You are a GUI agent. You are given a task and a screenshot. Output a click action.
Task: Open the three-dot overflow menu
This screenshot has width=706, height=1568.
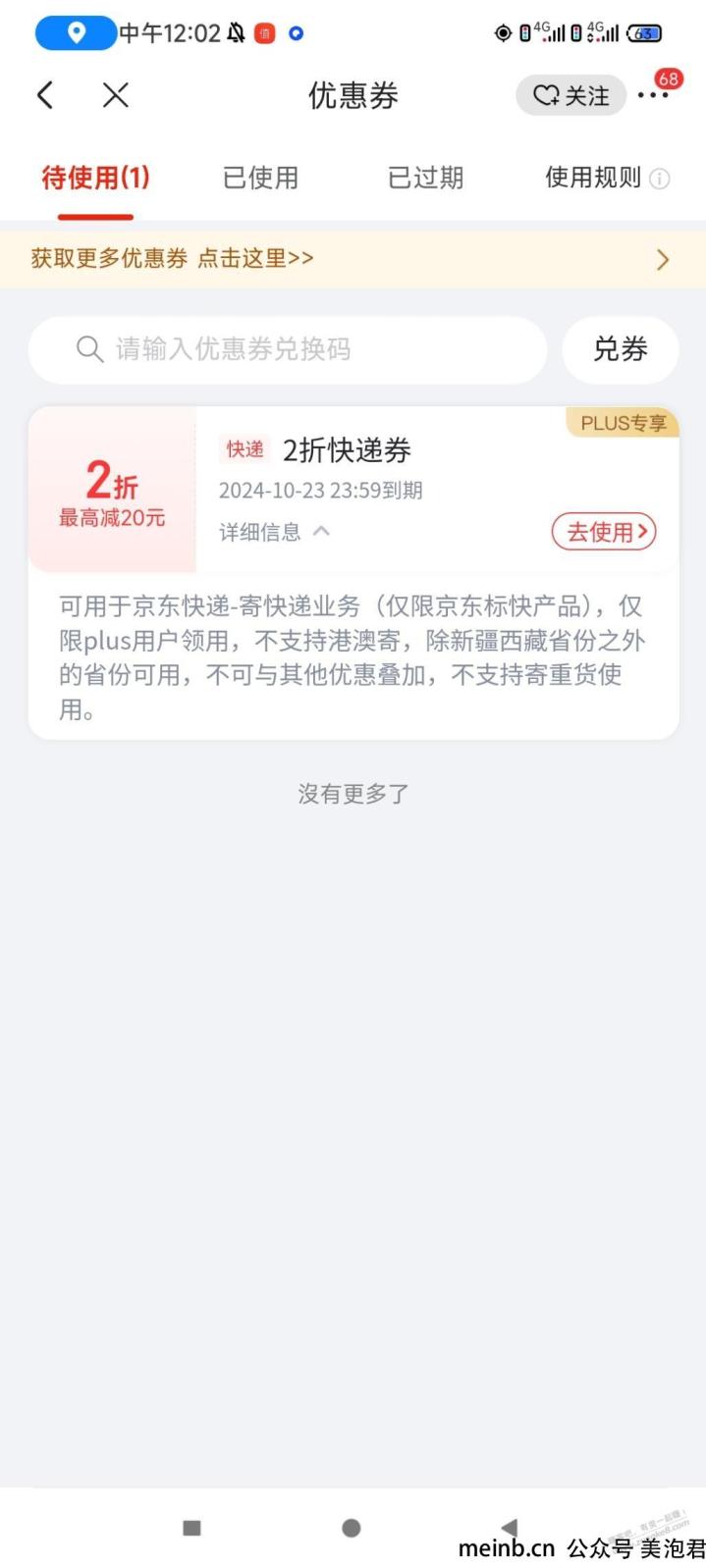coord(654,95)
